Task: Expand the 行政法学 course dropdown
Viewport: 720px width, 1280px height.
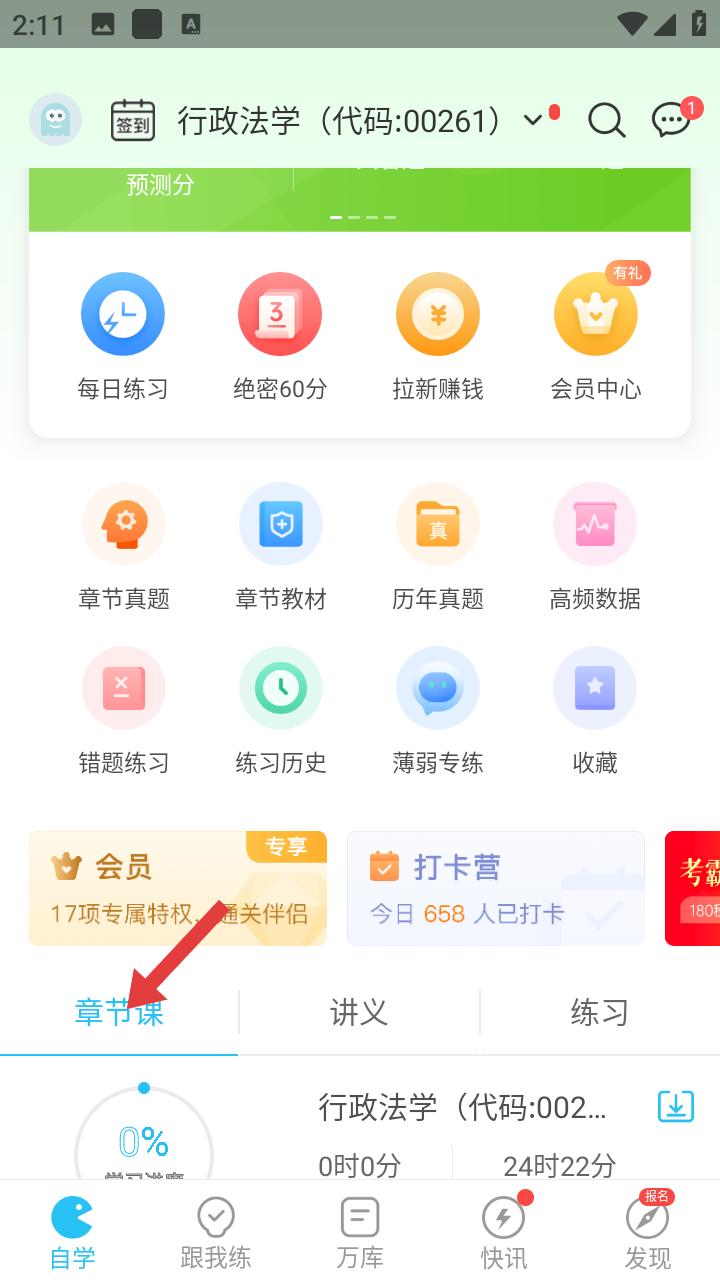Action: tap(533, 121)
